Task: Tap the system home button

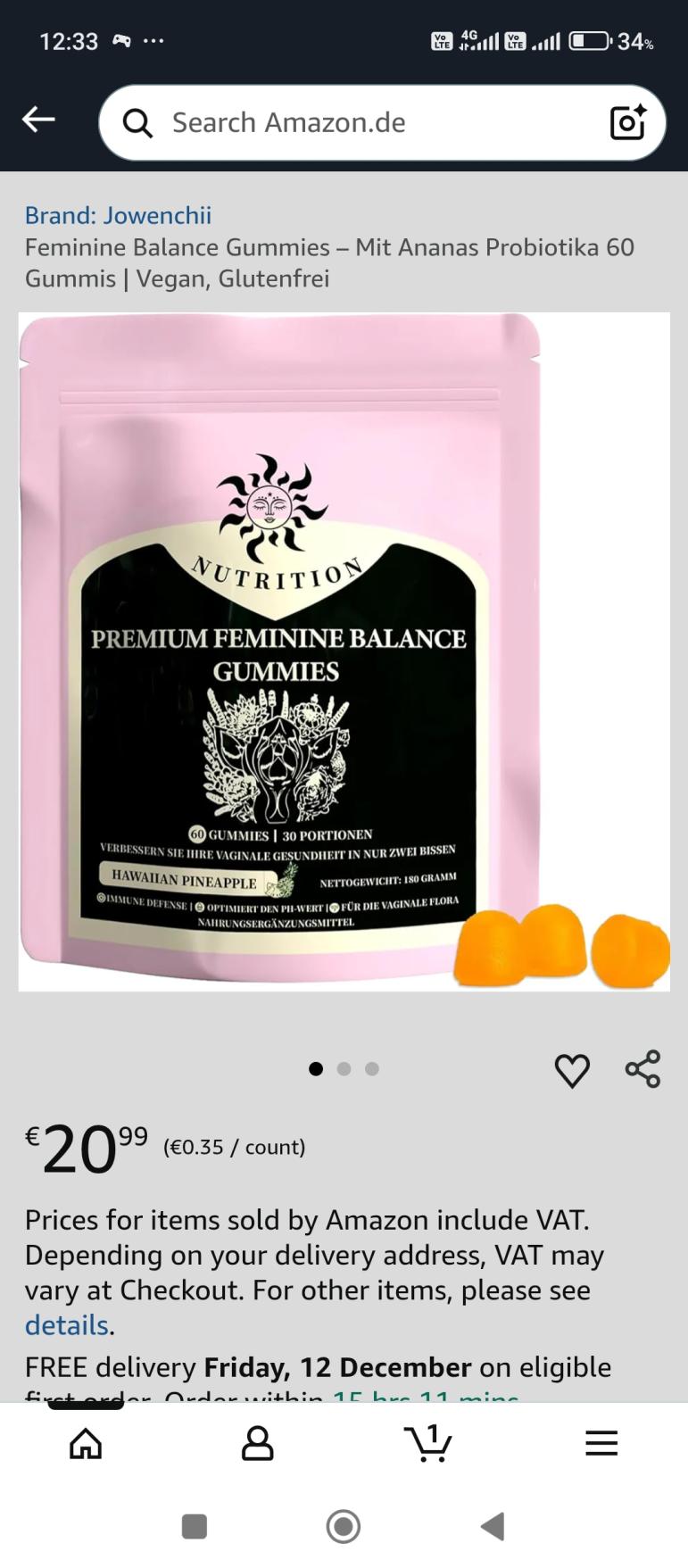Action: [x=344, y=1527]
